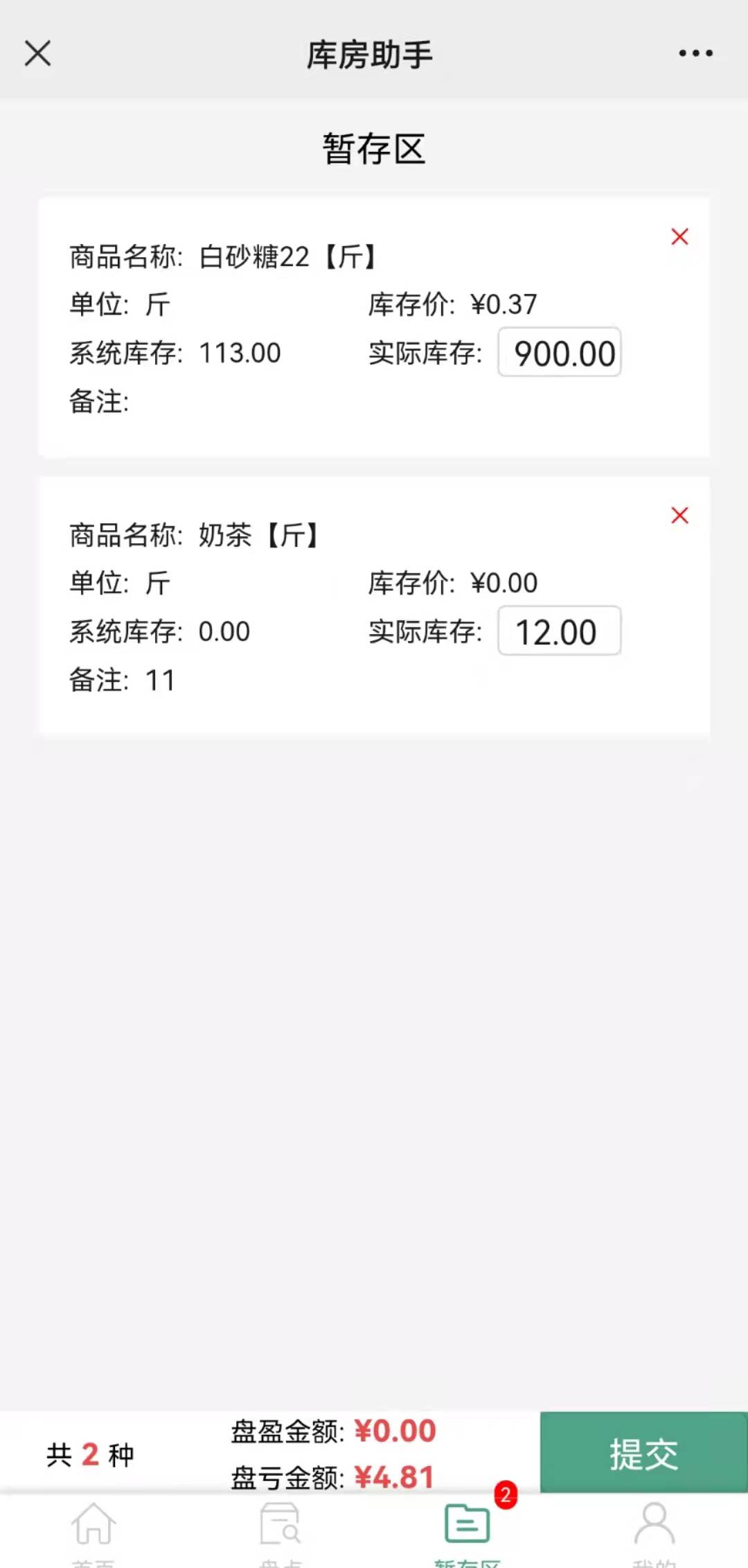Screen dimensions: 748x1568
Task: Tap the 暂存区 page heading
Action: (x=374, y=146)
